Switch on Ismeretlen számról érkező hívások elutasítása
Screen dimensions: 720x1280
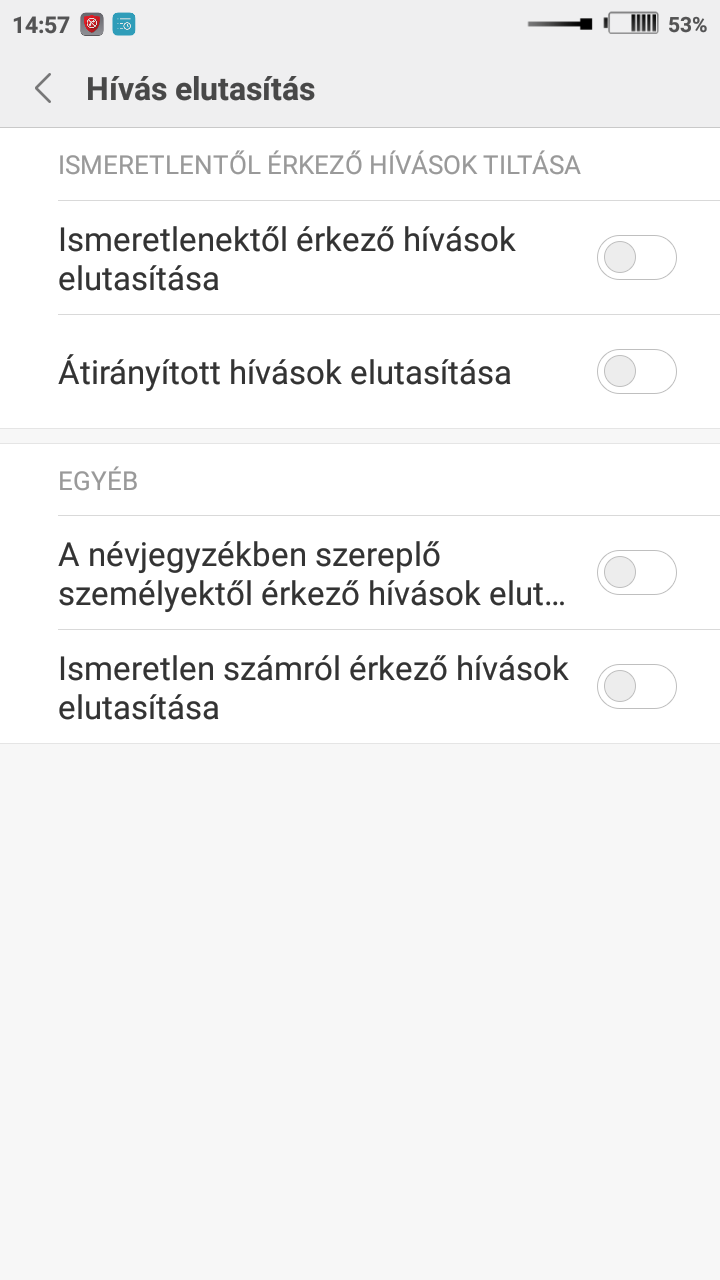[x=637, y=686]
